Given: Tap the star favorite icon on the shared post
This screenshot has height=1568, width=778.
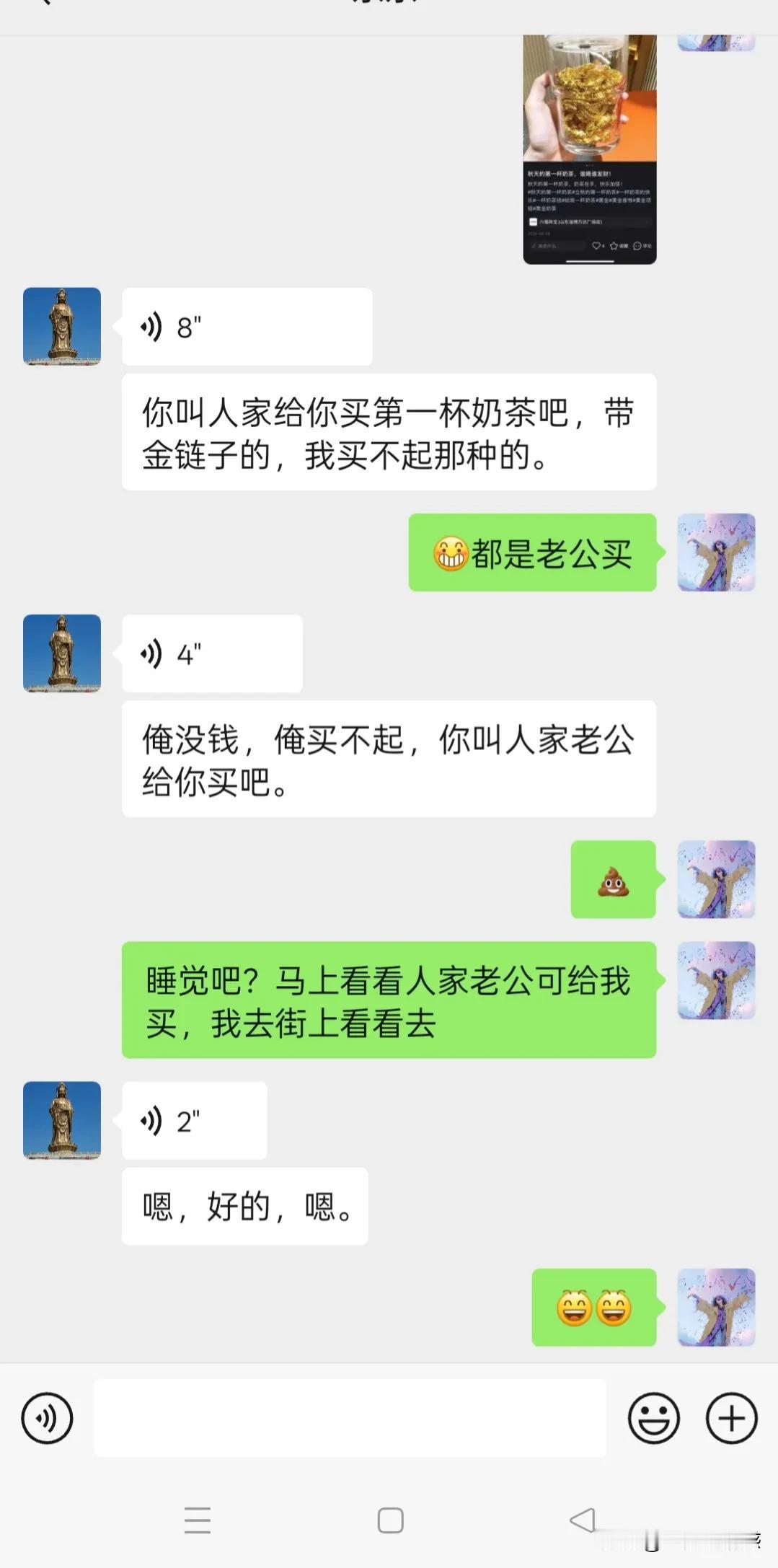Looking at the screenshot, I should (614, 246).
